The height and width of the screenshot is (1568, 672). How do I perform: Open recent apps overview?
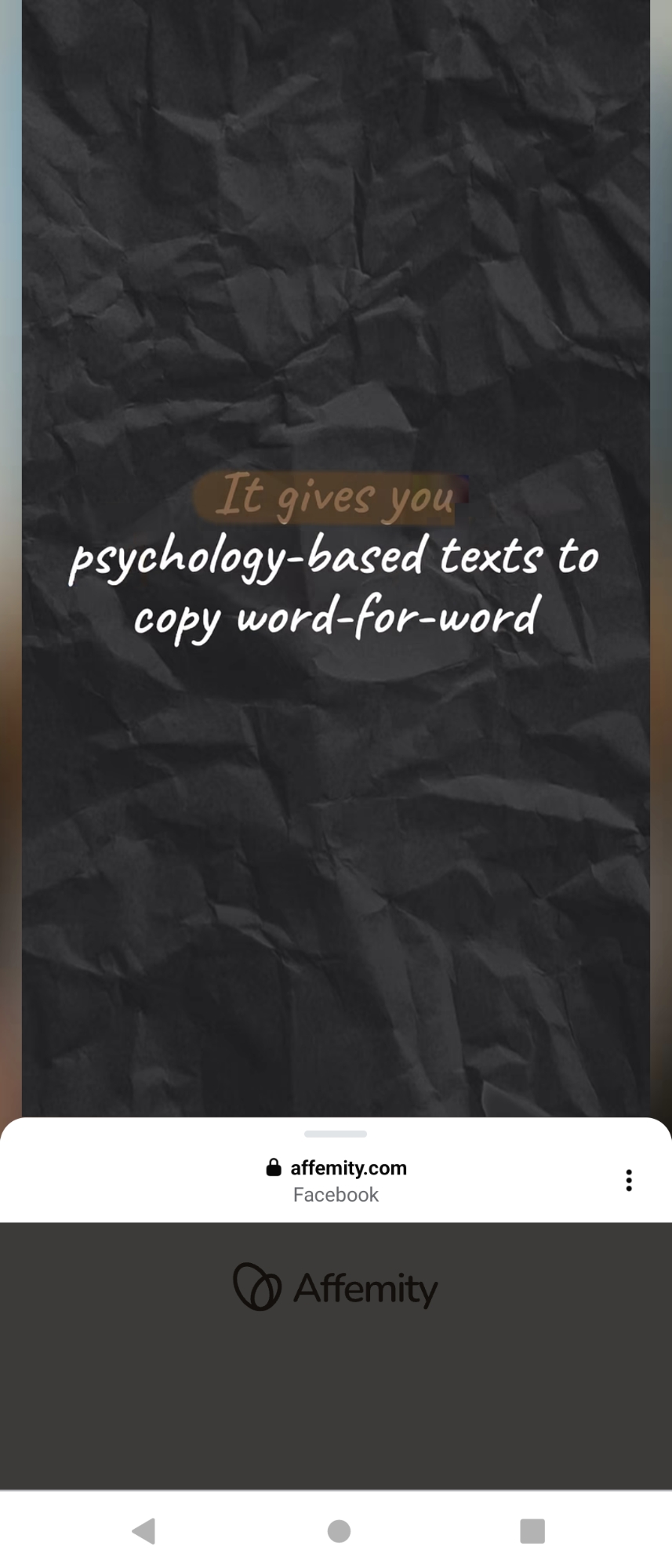pyautogui.click(x=532, y=1530)
